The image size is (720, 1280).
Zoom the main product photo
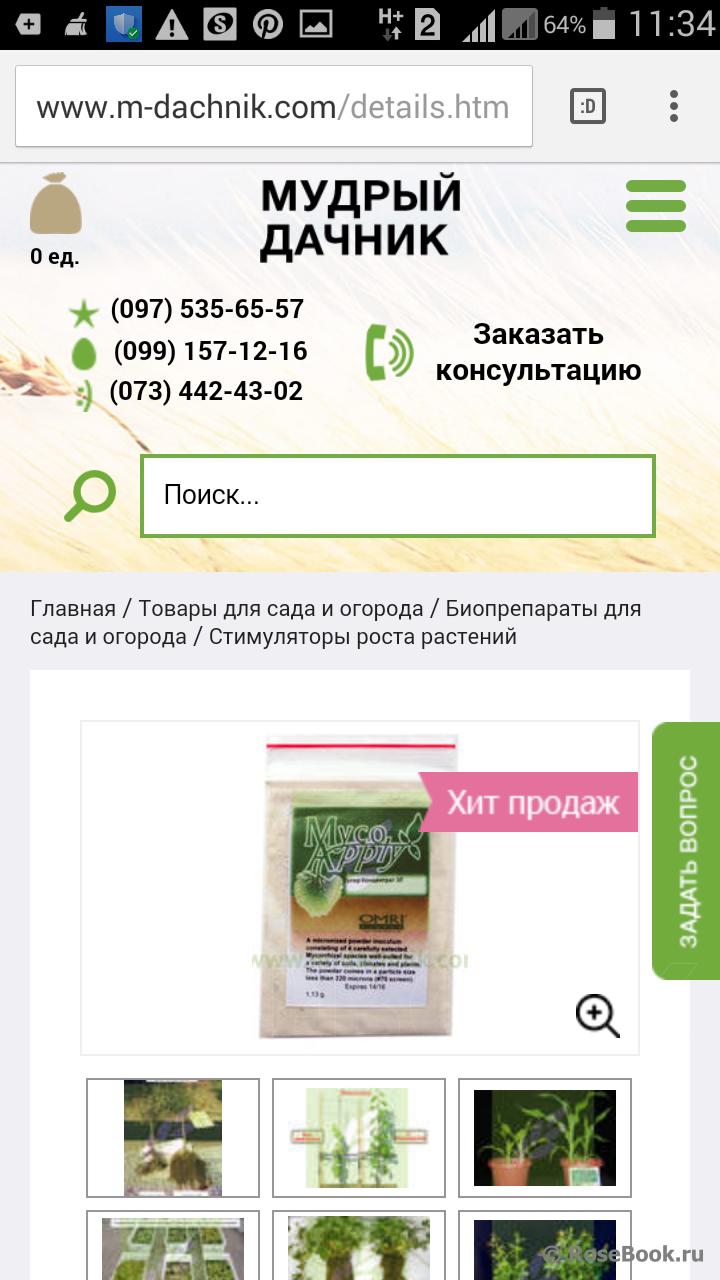point(597,1016)
